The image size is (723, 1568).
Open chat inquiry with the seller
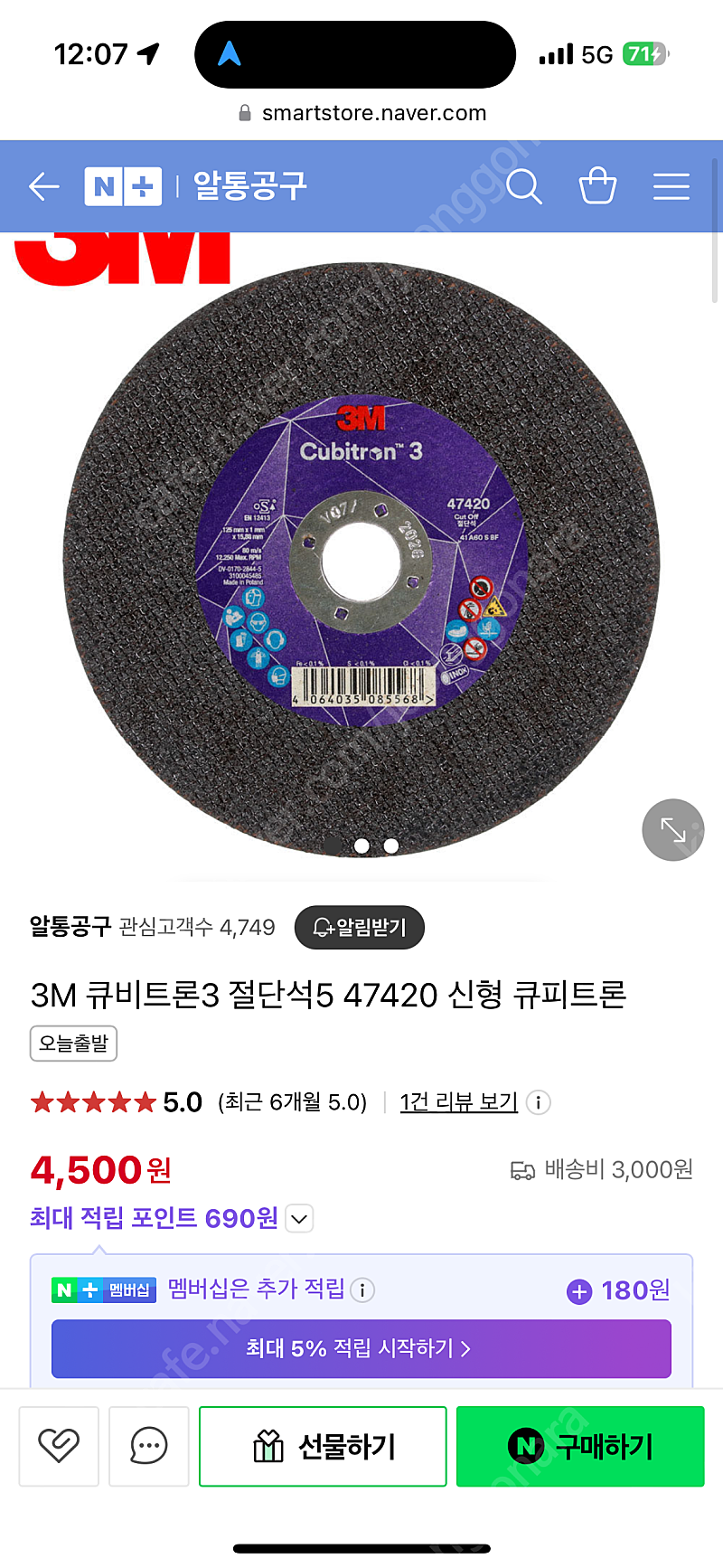149,1446
